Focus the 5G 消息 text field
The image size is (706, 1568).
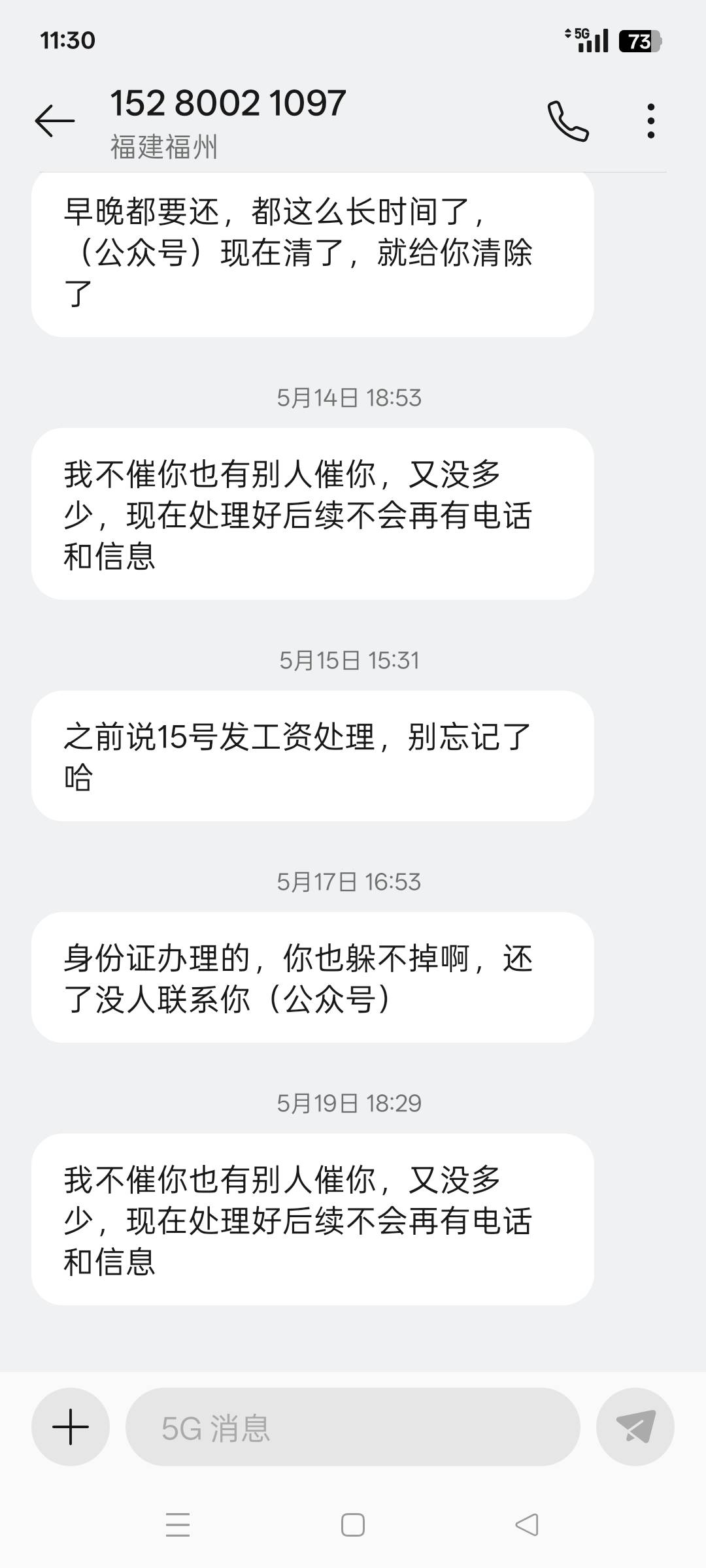(x=353, y=1426)
